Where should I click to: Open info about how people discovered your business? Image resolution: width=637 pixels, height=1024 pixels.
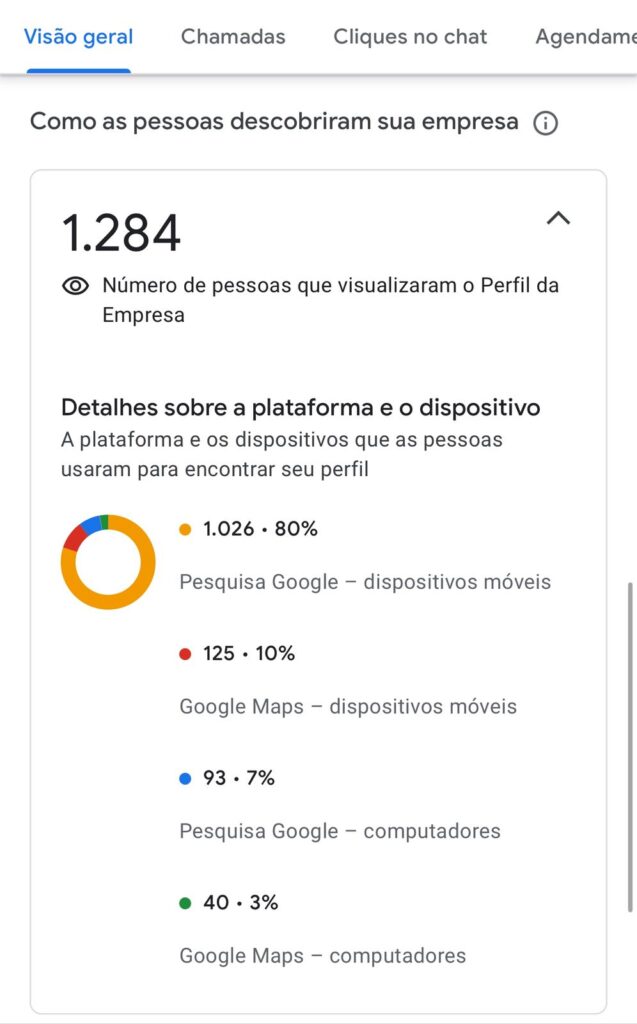click(x=545, y=124)
